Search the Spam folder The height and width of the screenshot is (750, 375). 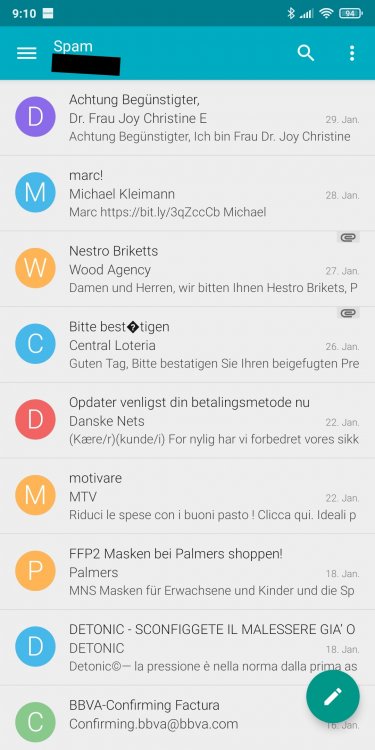pyautogui.click(x=306, y=53)
